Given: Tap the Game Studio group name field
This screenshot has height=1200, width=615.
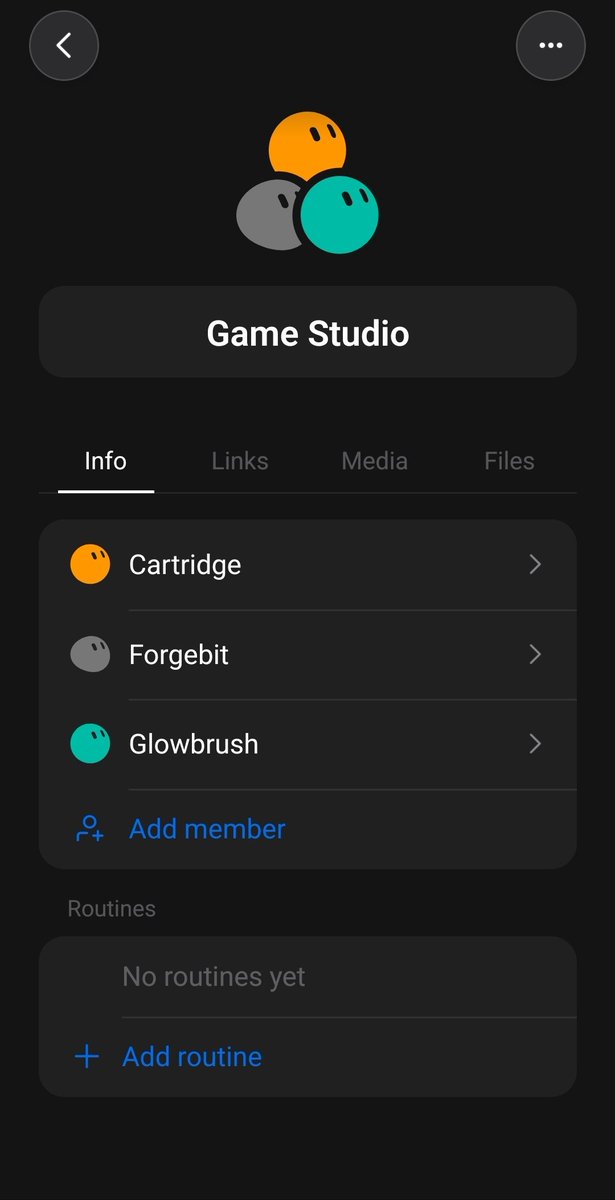Looking at the screenshot, I should point(308,332).
